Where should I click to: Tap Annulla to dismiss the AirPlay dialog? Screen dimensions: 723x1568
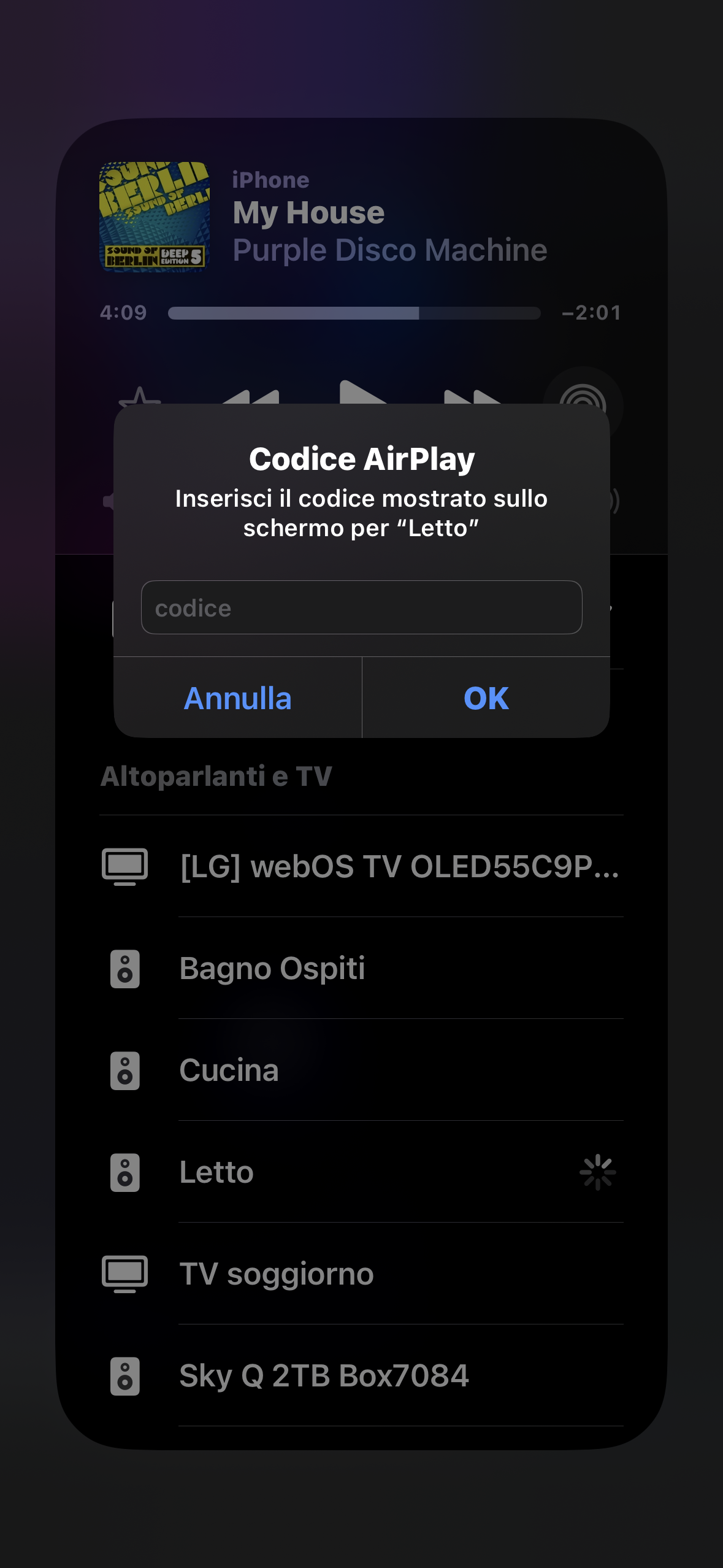click(238, 698)
